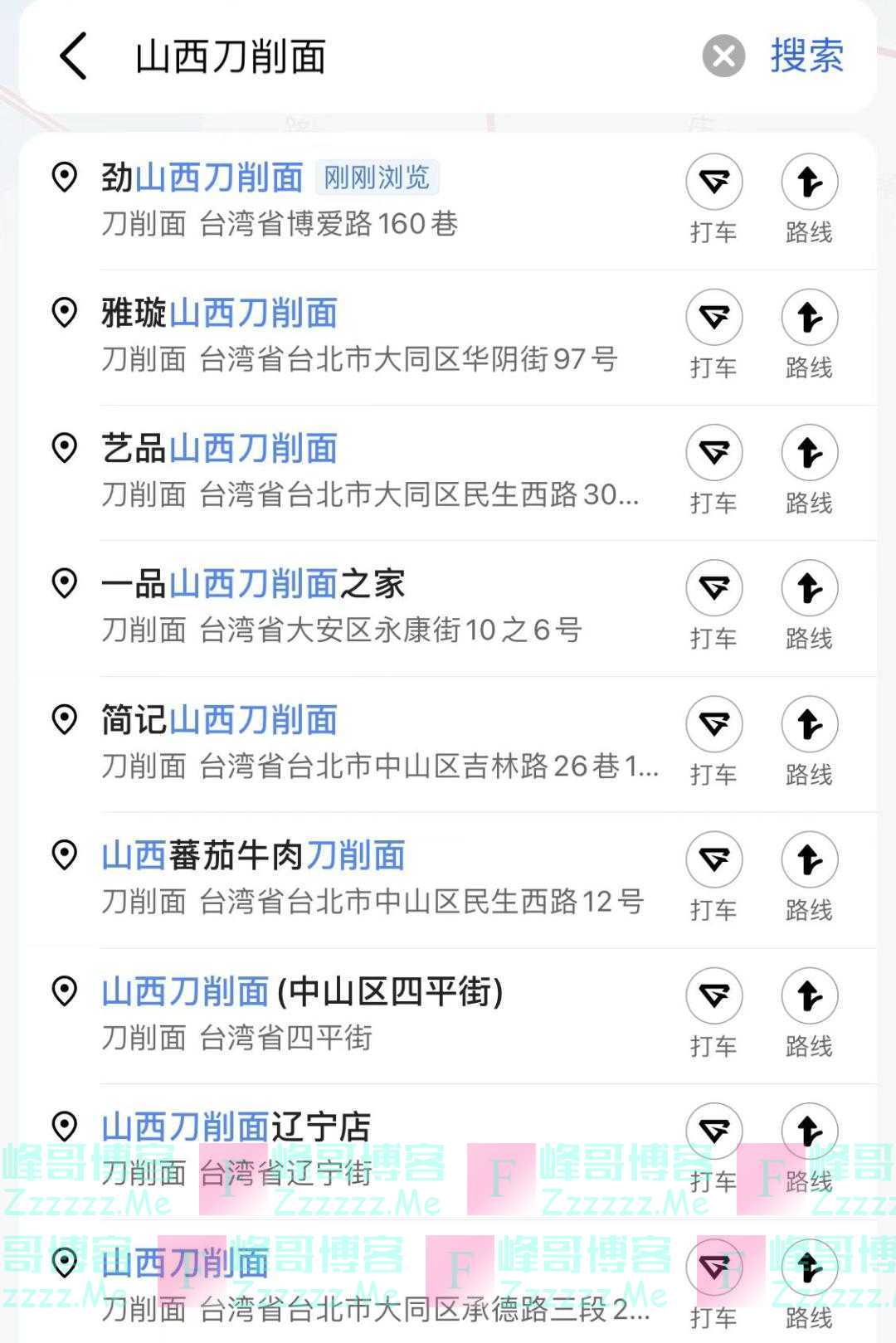Image resolution: width=896 pixels, height=1343 pixels.
Task: Tap the taxi icon for 劲山西刀削面
Action: pyautogui.click(x=714, y=182)
